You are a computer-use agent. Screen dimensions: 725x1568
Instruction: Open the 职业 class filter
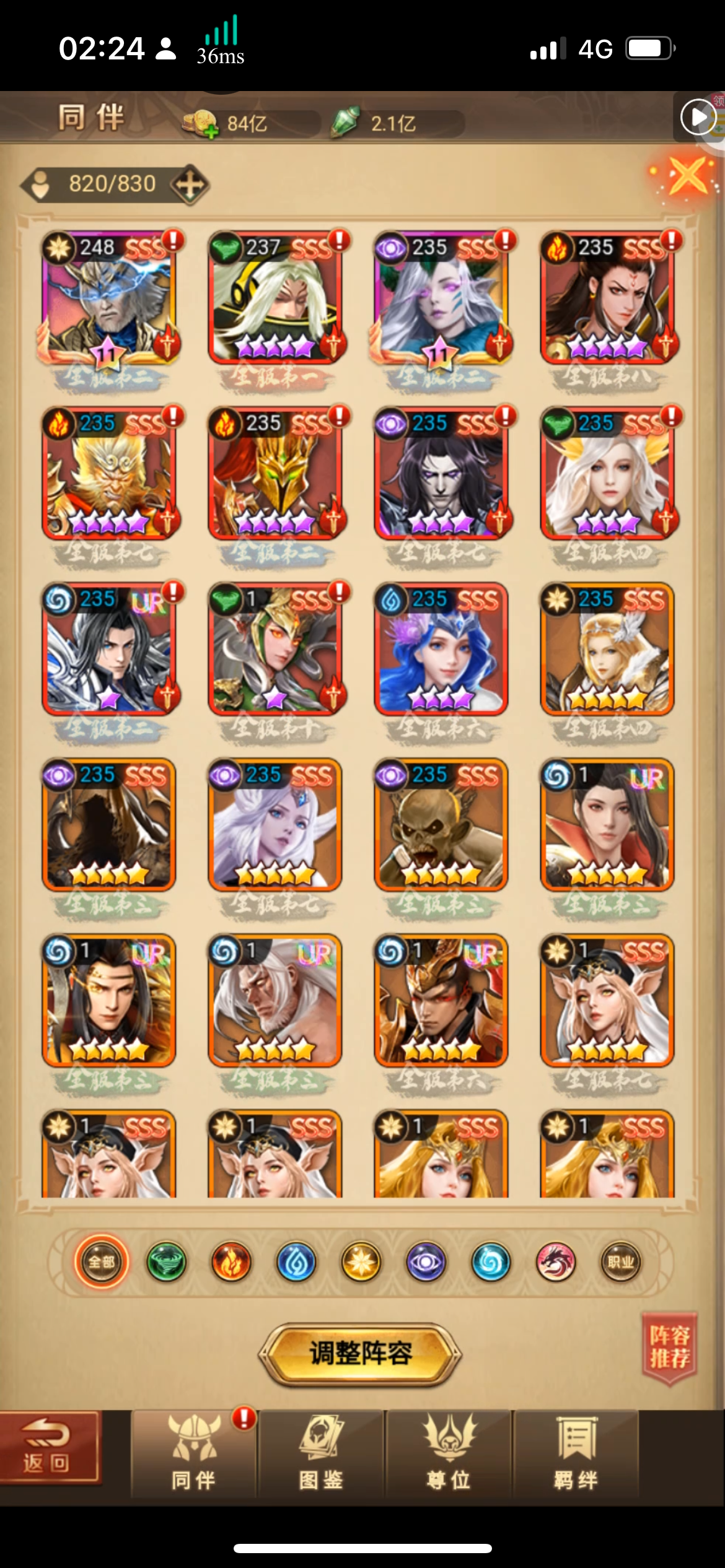(x=621, y=1261)
